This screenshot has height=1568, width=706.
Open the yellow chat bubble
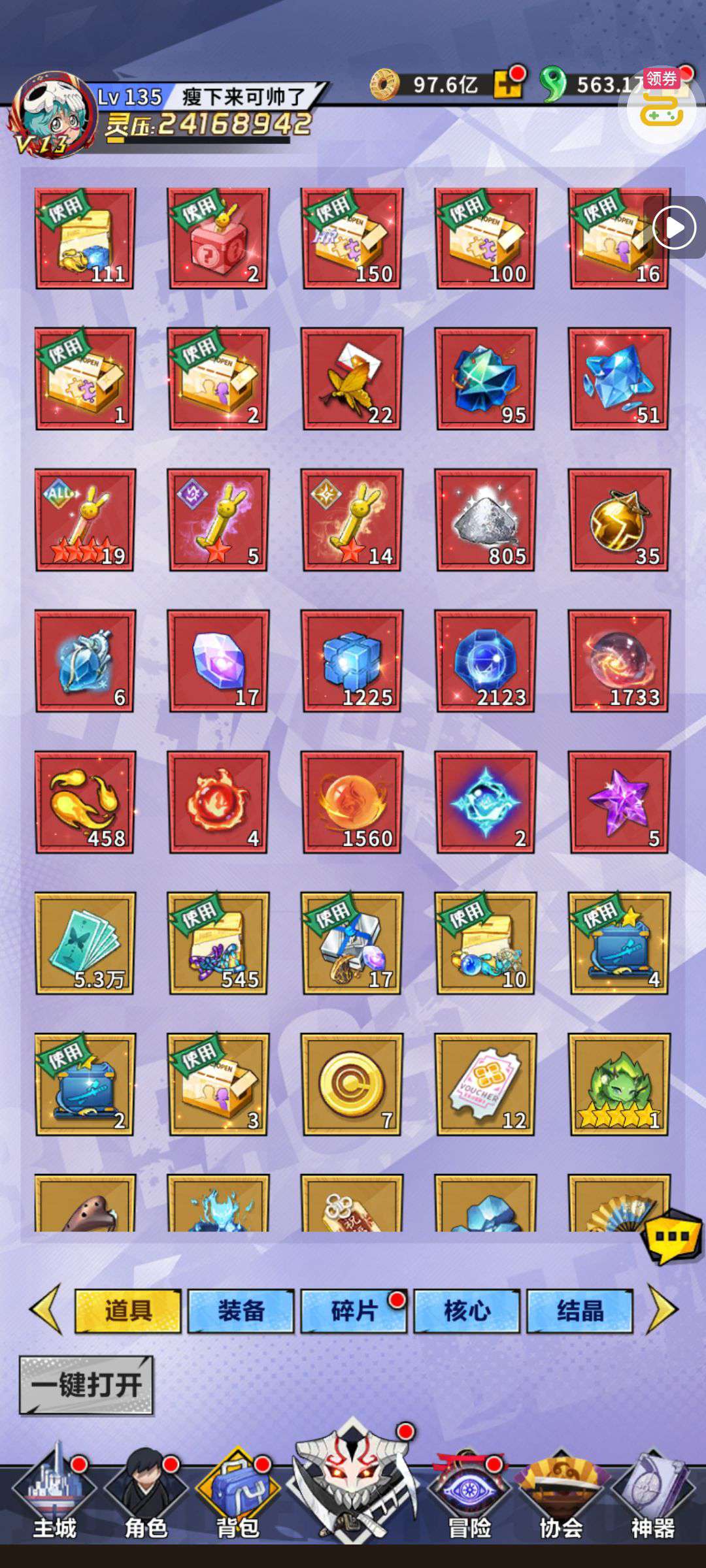tap(673, 1237)
